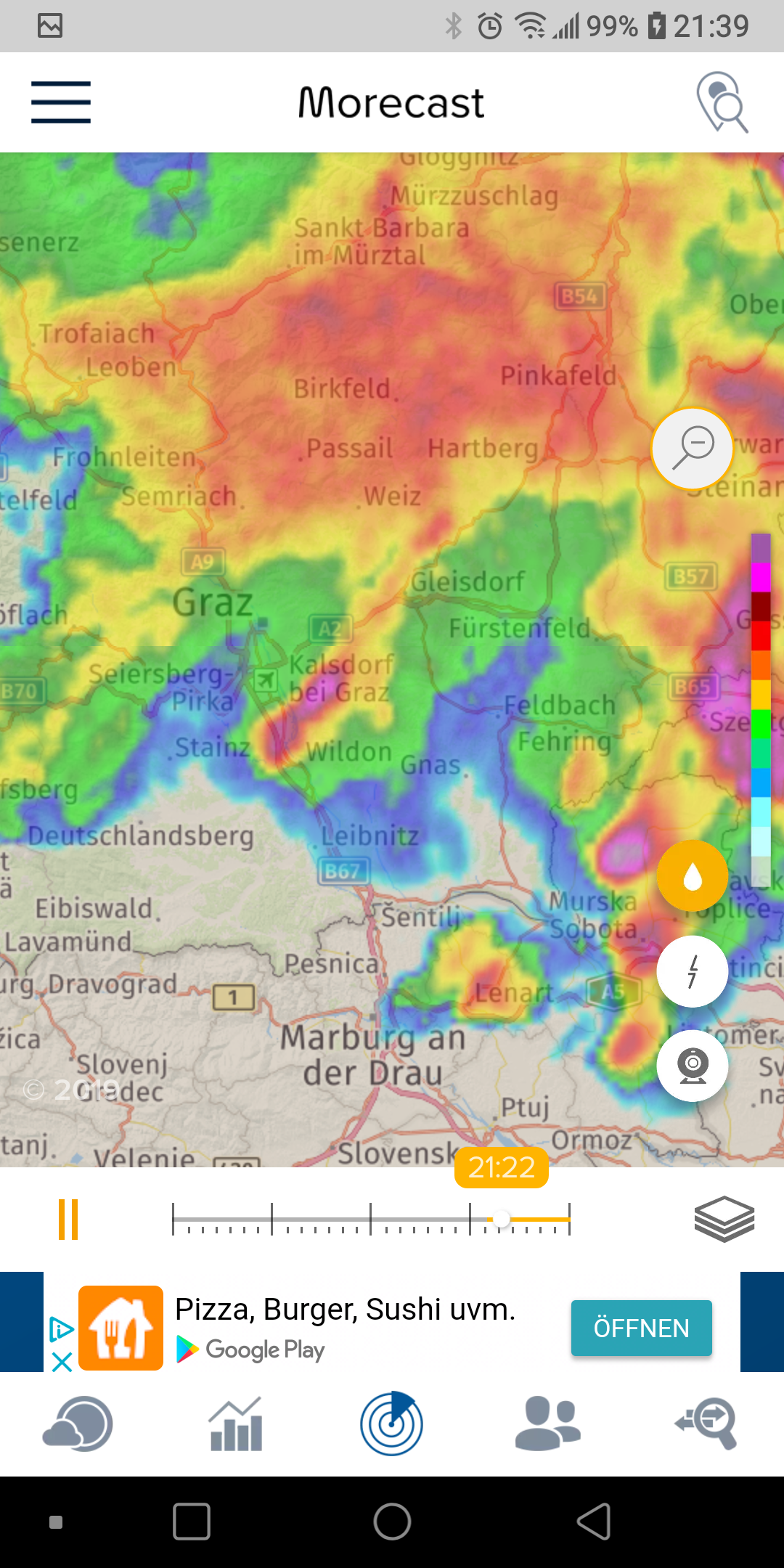This screenshot has width=784, height=1568.
Task: Open the compare search tab
Action: pyautogui.click(x=706, y=1424)
